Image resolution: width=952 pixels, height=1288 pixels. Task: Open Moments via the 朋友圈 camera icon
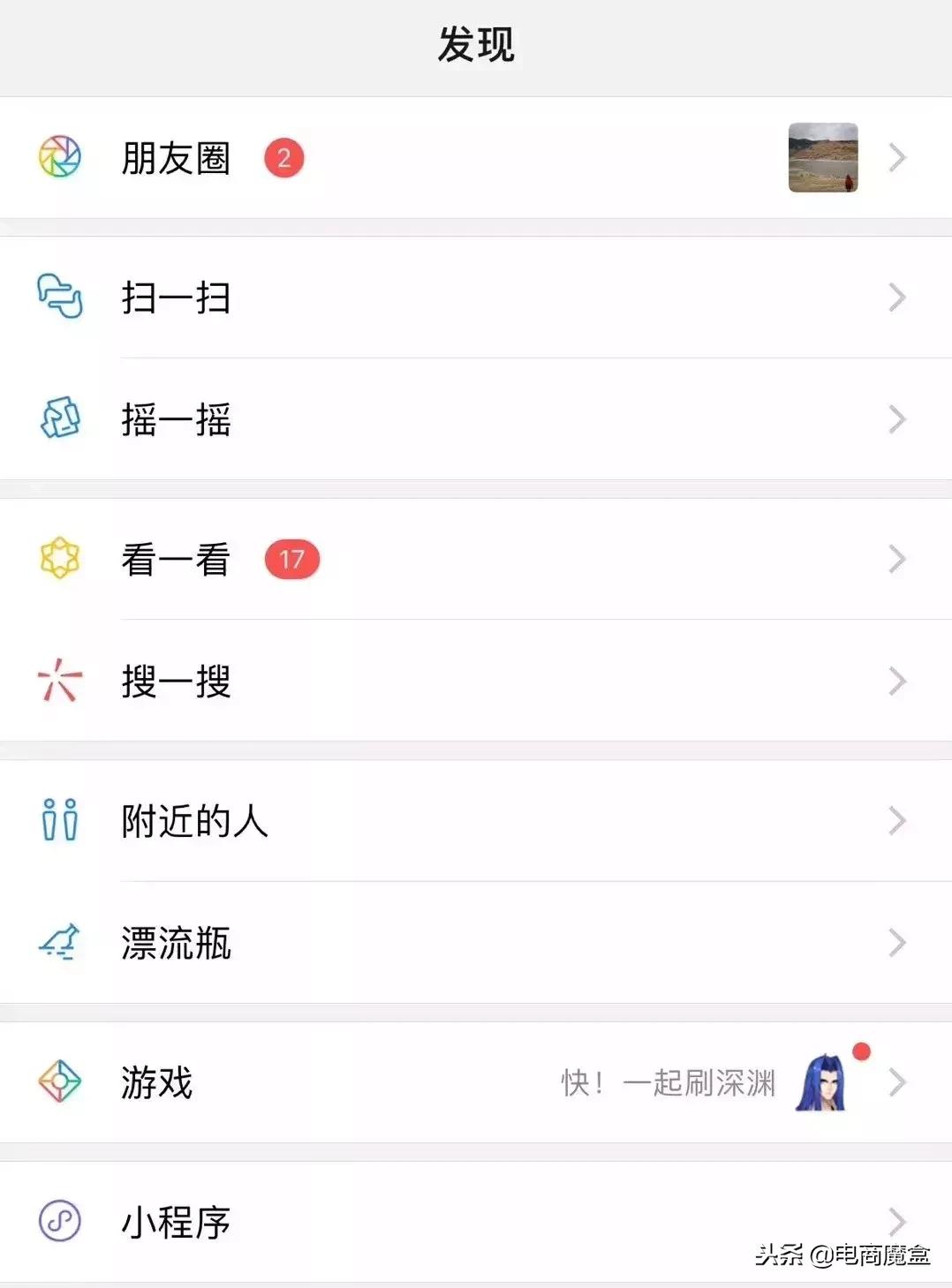click(x=60, y=157)
